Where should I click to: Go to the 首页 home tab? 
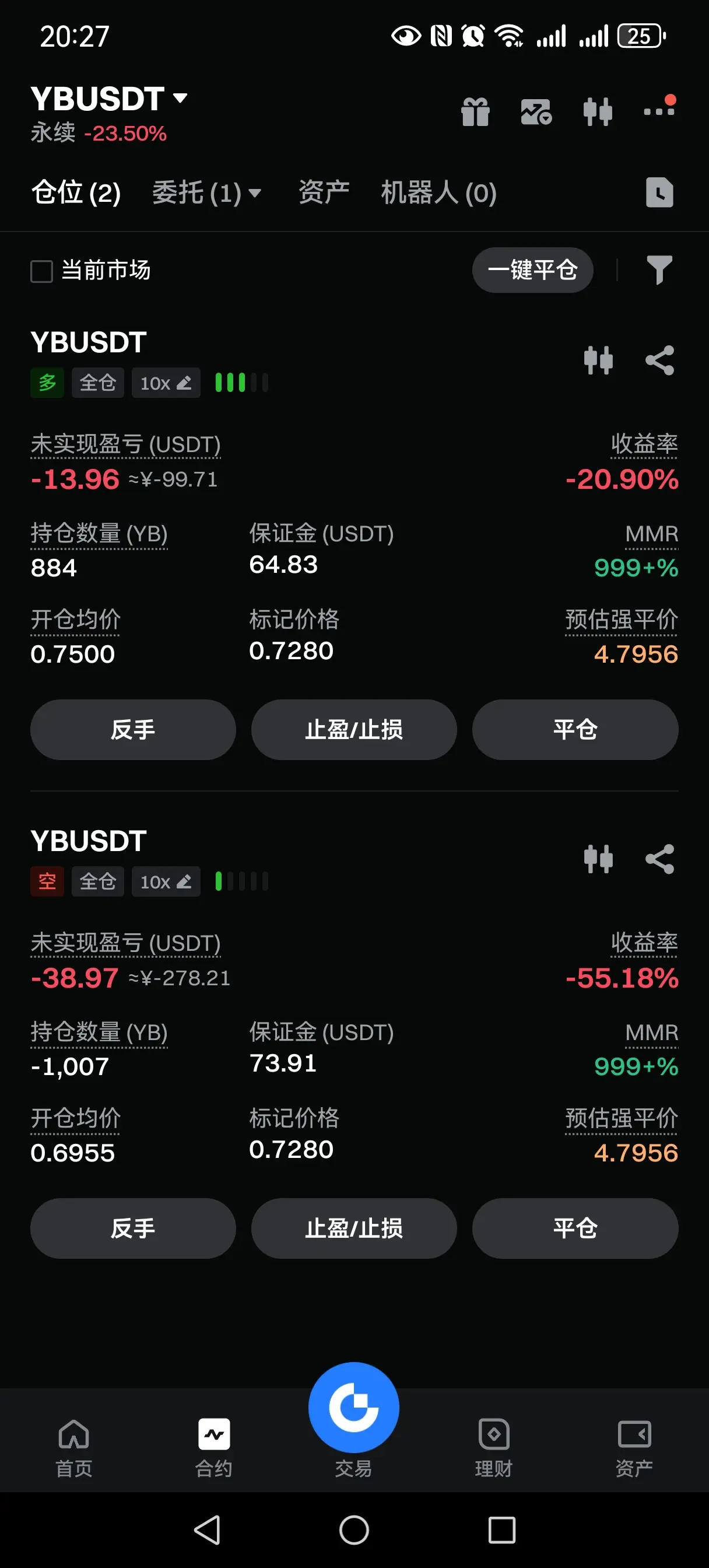(x=73, y=1447)
